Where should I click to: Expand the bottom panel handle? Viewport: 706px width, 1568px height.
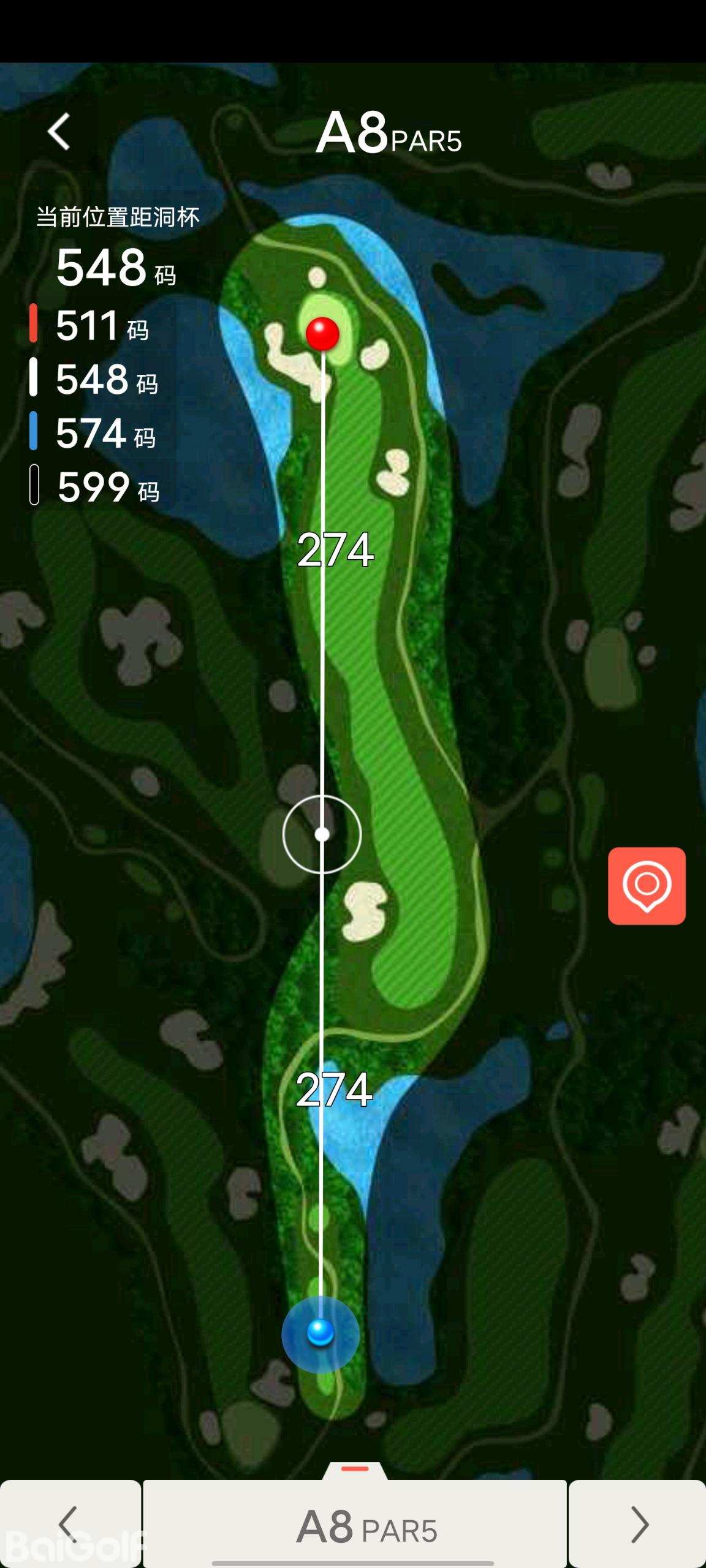pyautogui.click(x=355, y=1470)
